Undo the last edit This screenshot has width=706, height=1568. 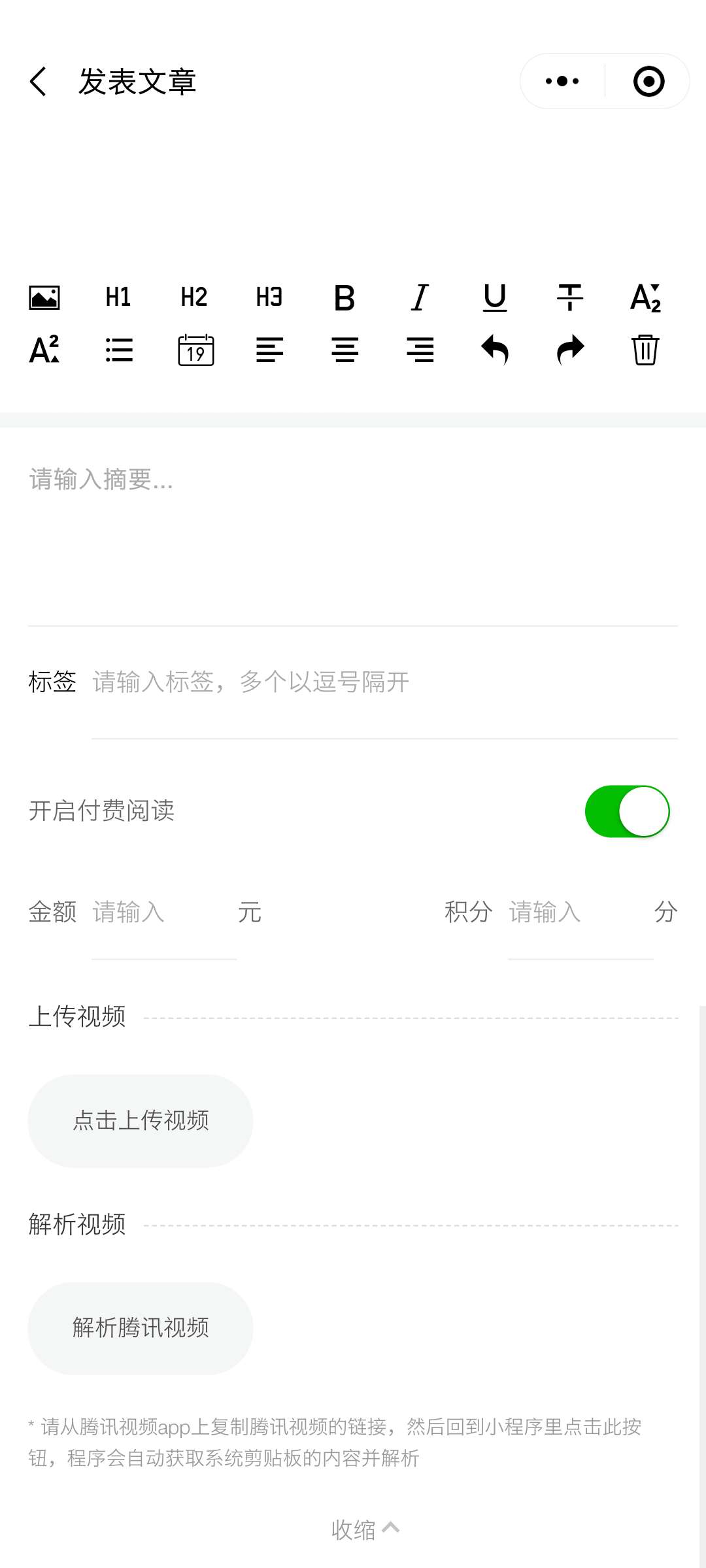(x=495, y=350)
